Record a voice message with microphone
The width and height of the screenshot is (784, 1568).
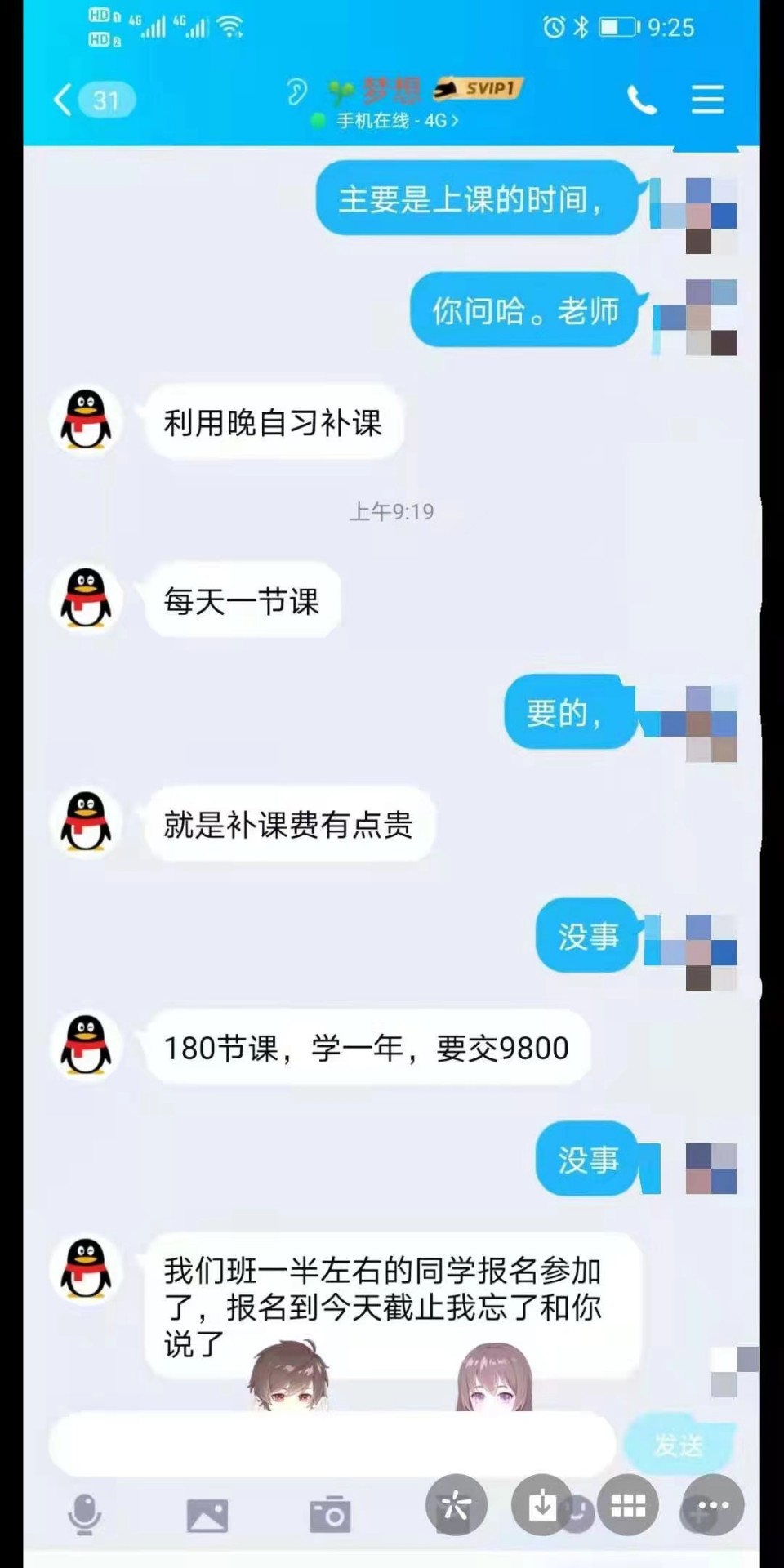(x=84, y=1515)
